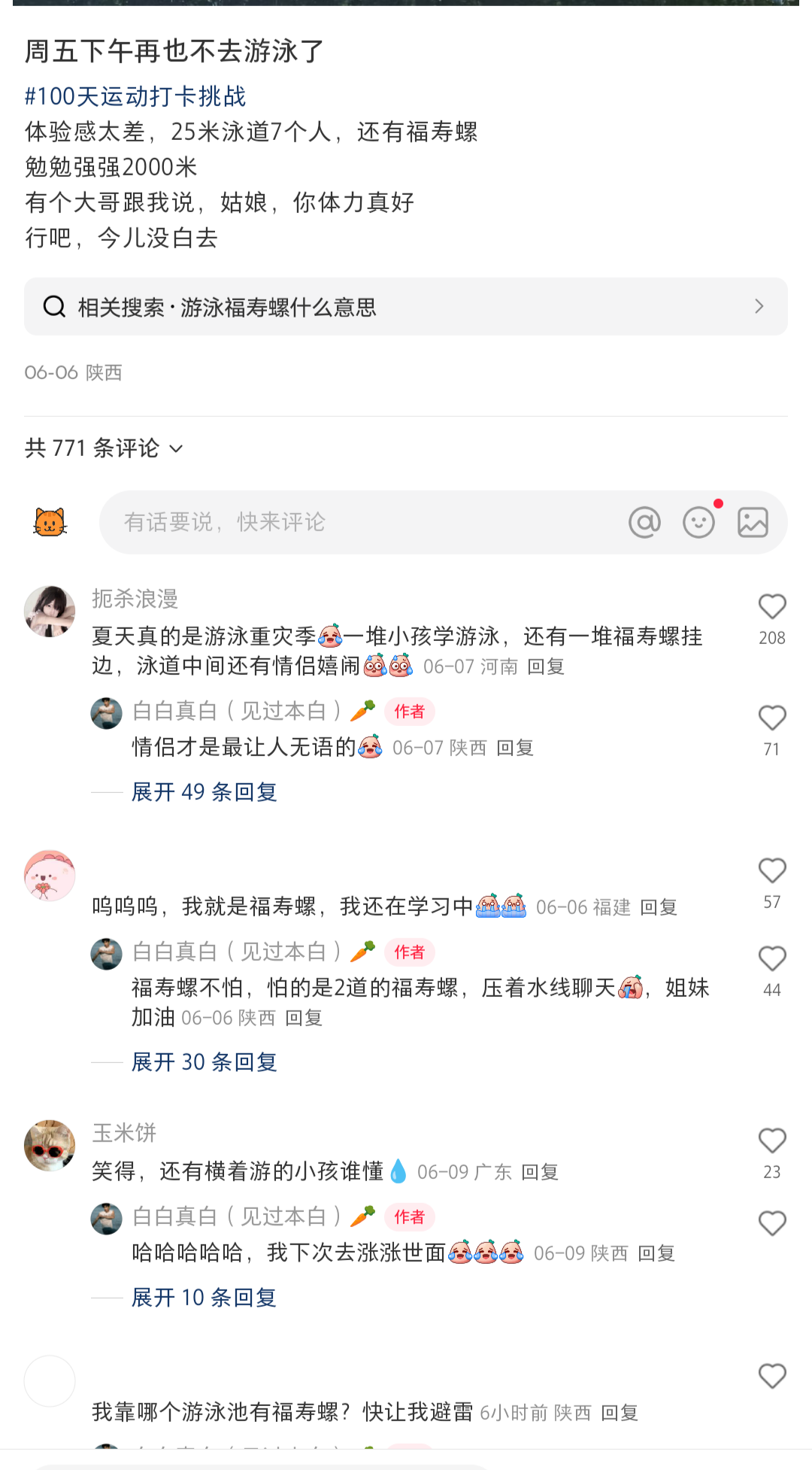This screenshot has width=812, height=1470.
Task: Tap the comment field 有话要说，快来评论
Action: tap(361, 522)
